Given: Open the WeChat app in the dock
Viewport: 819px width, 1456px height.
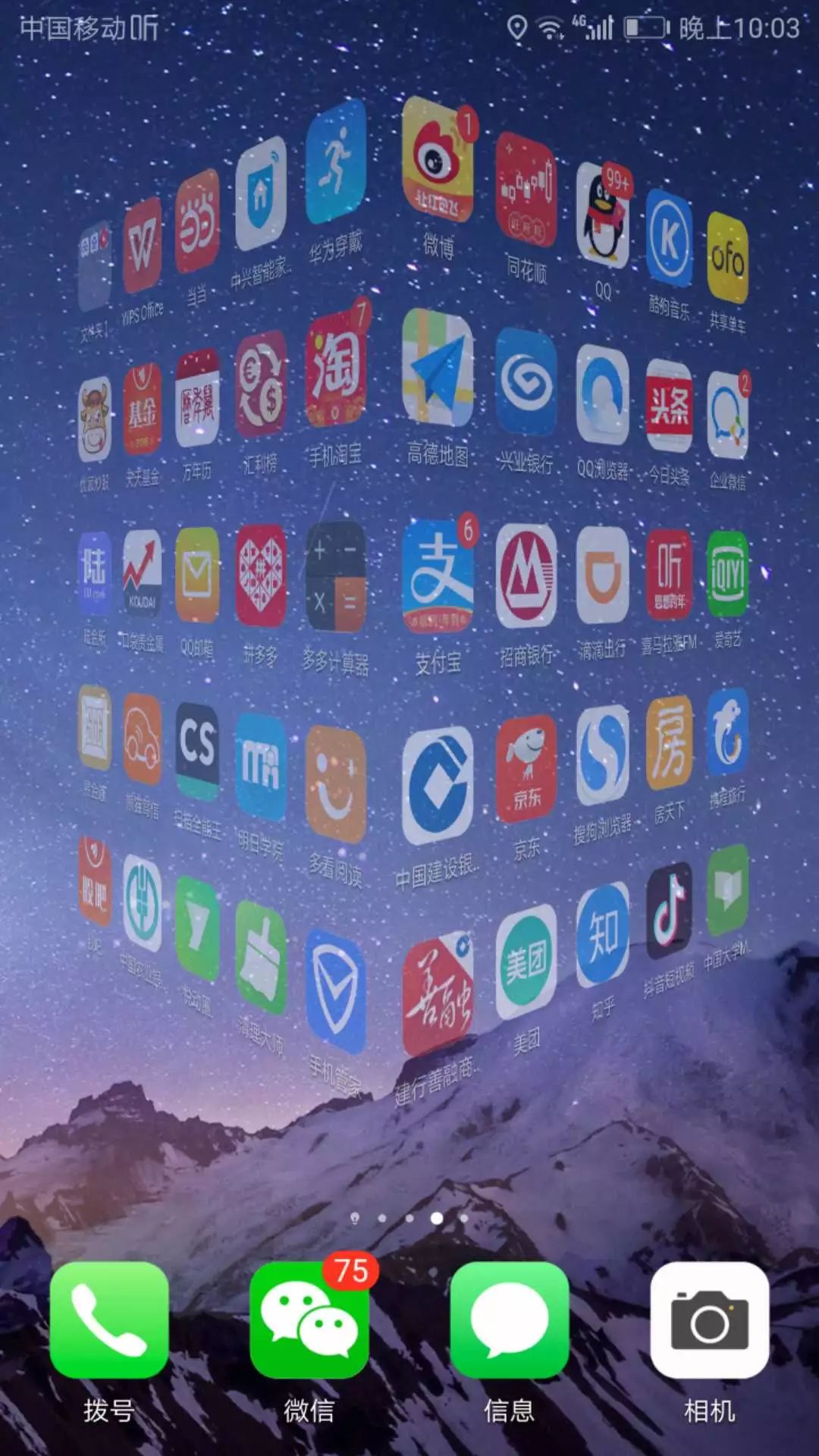Looking at the screenshot, I should pos(309,1320).
